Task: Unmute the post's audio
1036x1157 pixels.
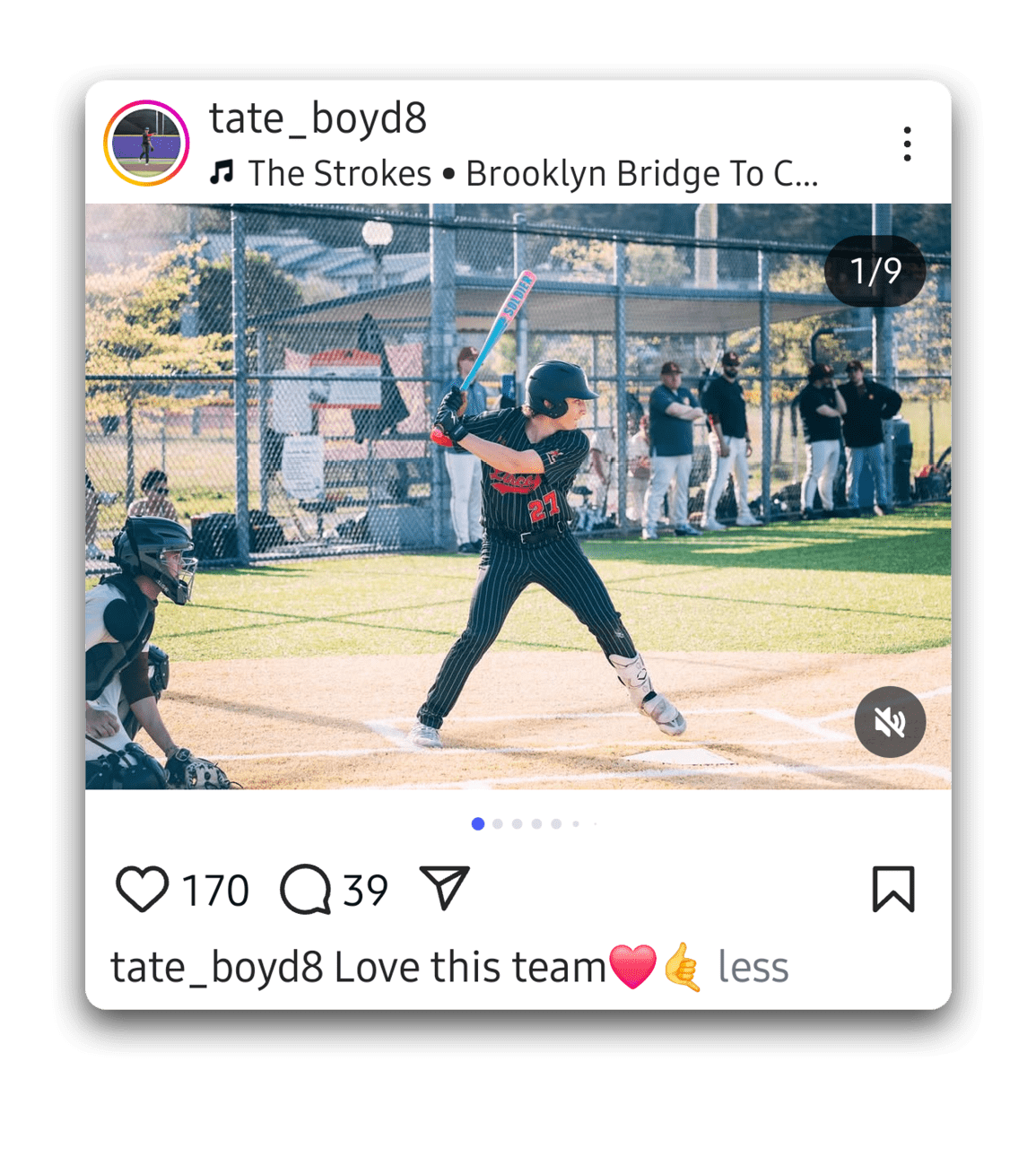Action: coord(889,722)
